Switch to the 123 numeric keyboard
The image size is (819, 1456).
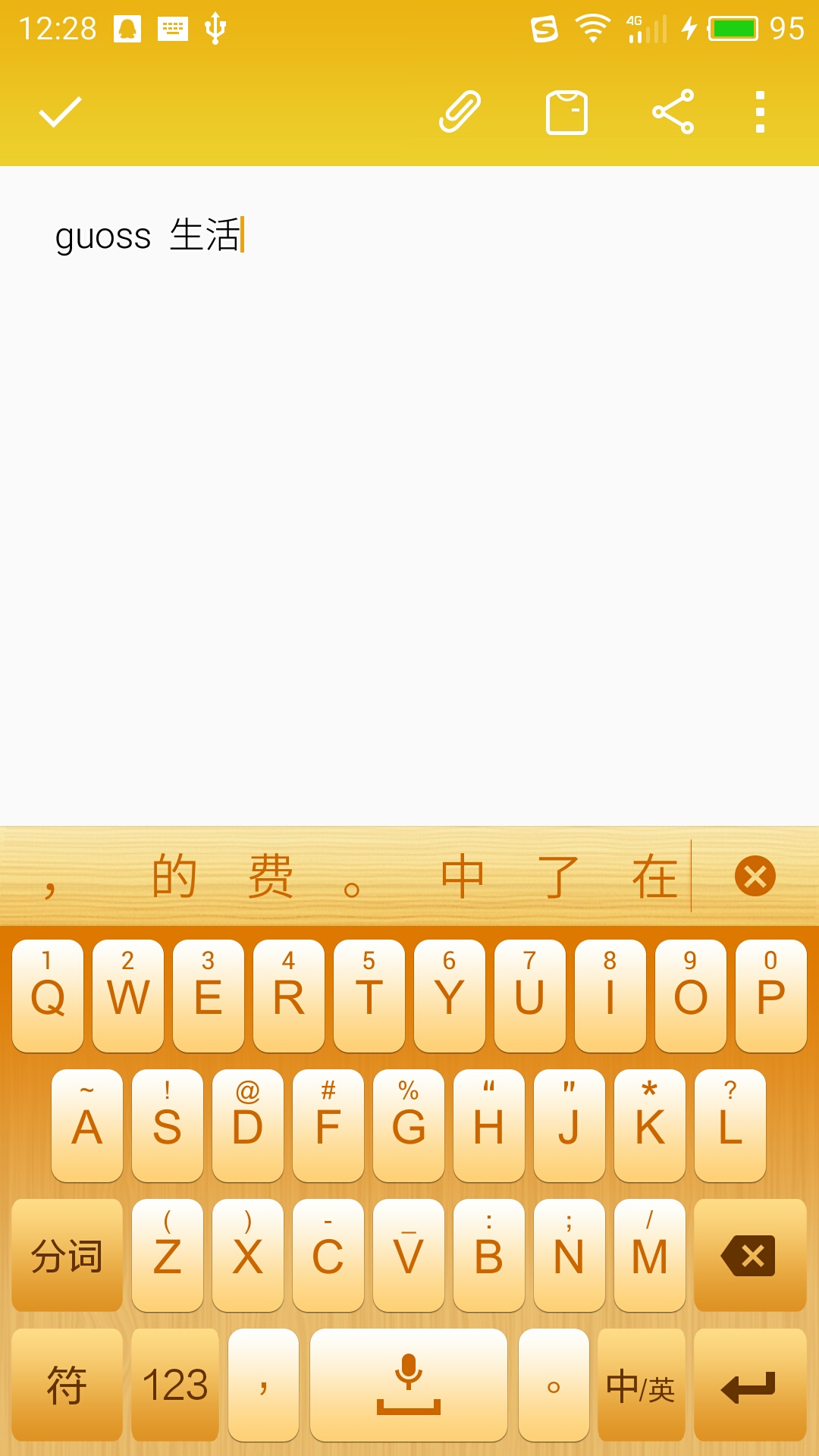(175, 1385)
